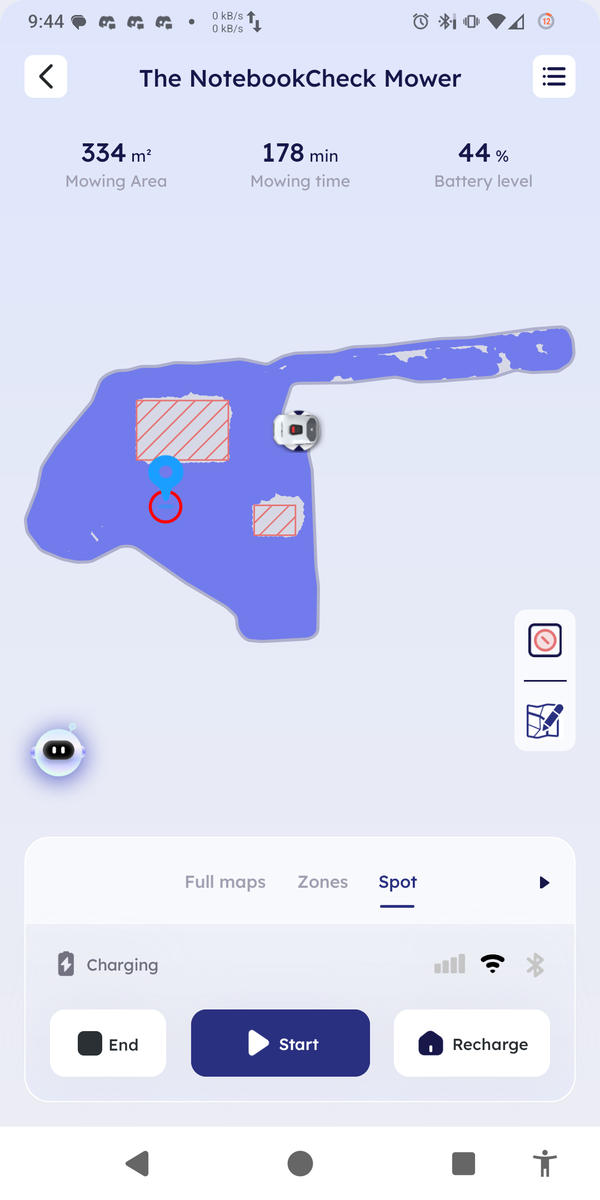Tap the arrow beside the Spot tab
Image resolution: width=600 pixels, height=1200 pixels.
tap(544, 882)
